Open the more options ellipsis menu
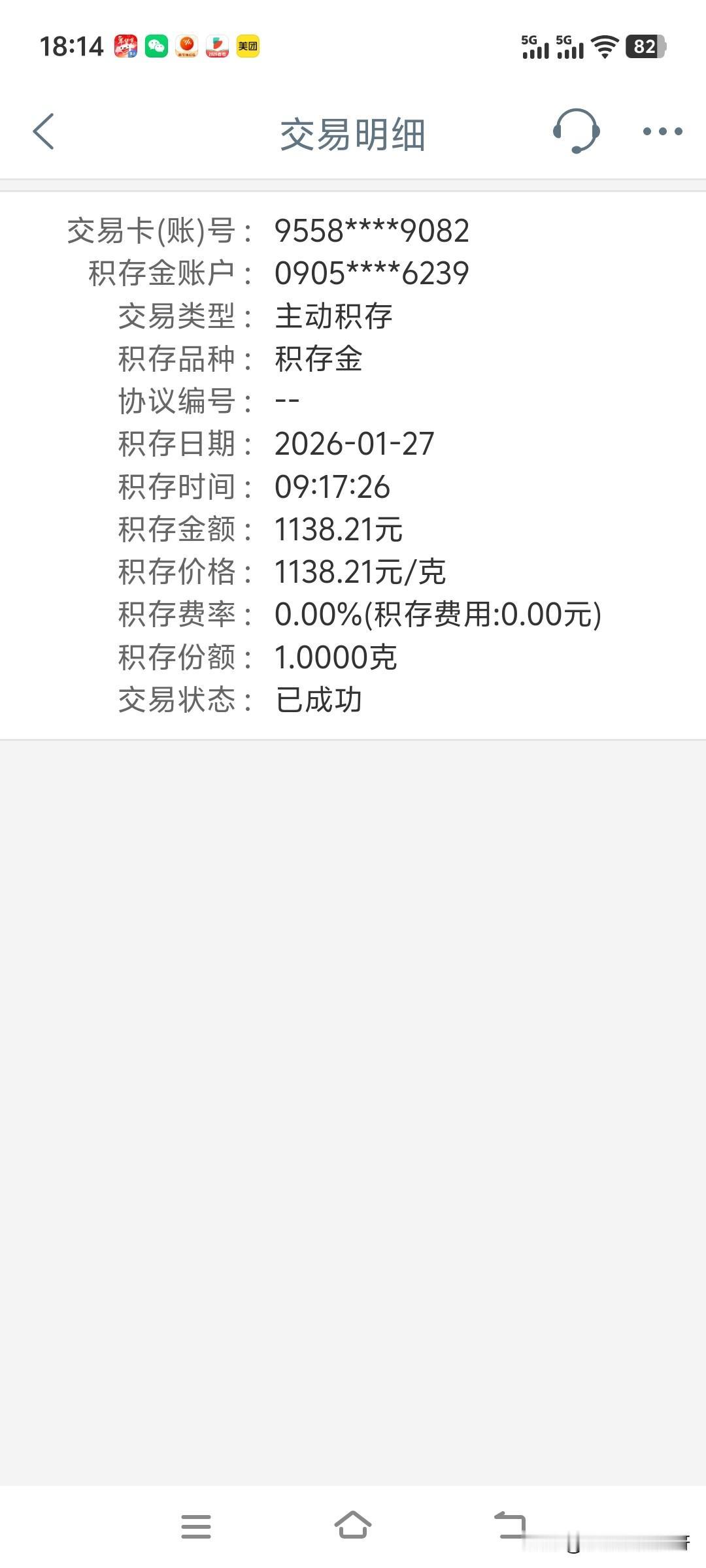 pos(662,131)
